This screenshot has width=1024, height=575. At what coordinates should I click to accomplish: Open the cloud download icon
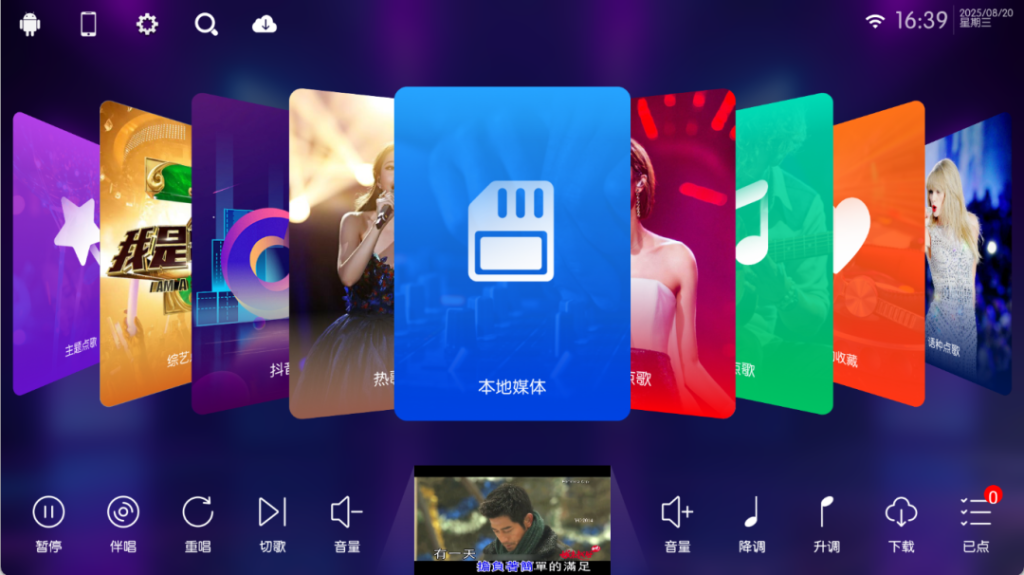coord(264,24)
